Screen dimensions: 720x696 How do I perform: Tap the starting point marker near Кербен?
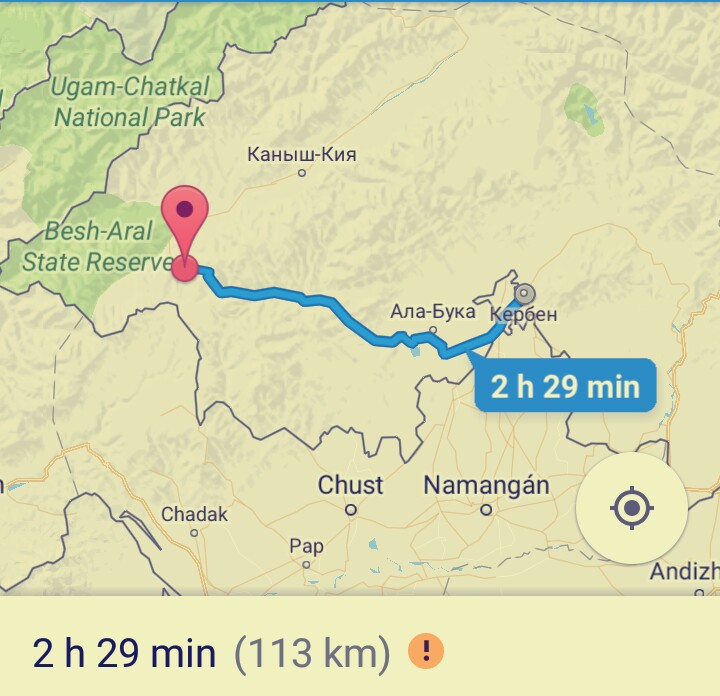tap(526, 295)
